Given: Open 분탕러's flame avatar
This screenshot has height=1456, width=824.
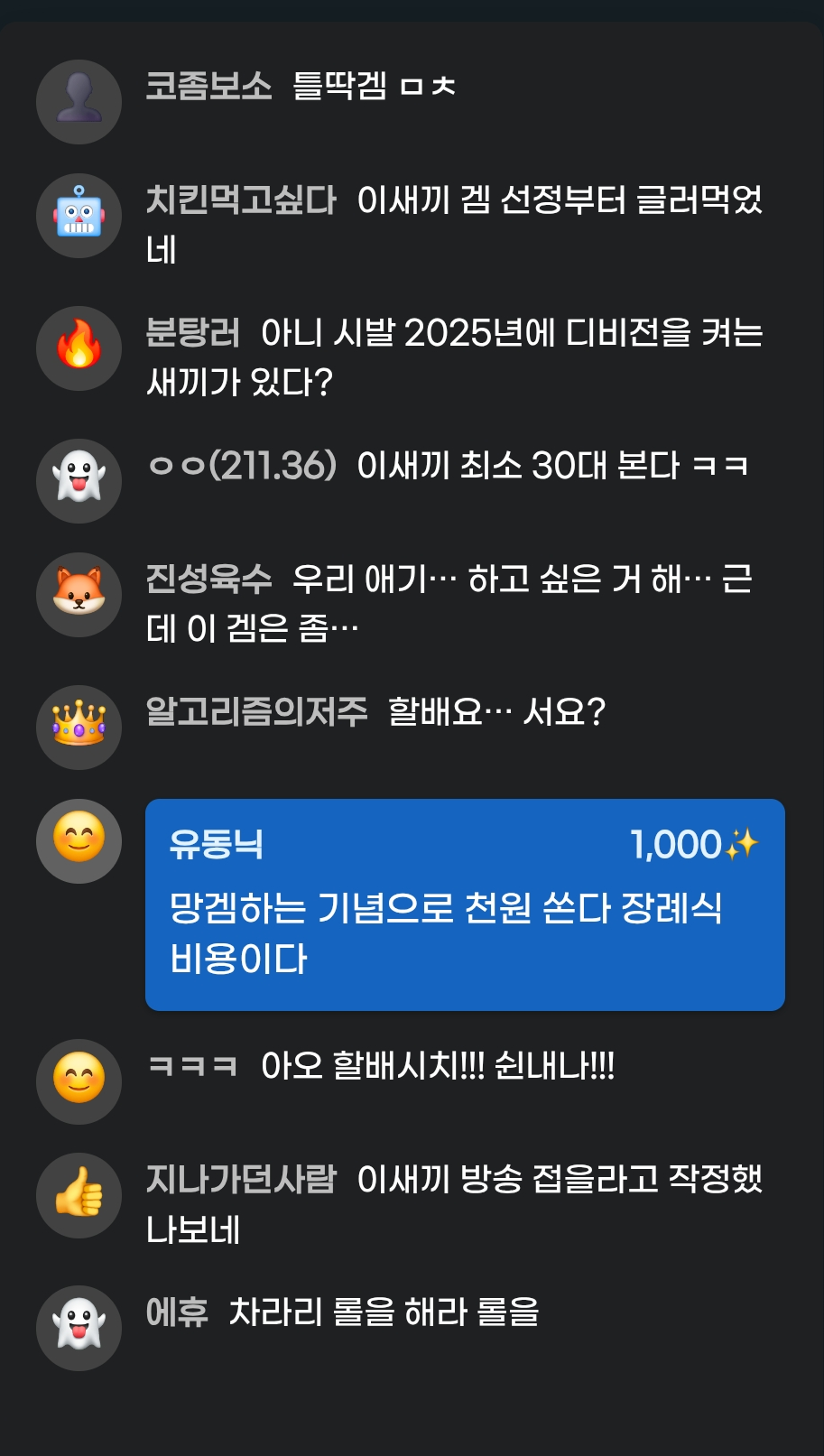Looking at the screenshot, I should pos(79,348).
